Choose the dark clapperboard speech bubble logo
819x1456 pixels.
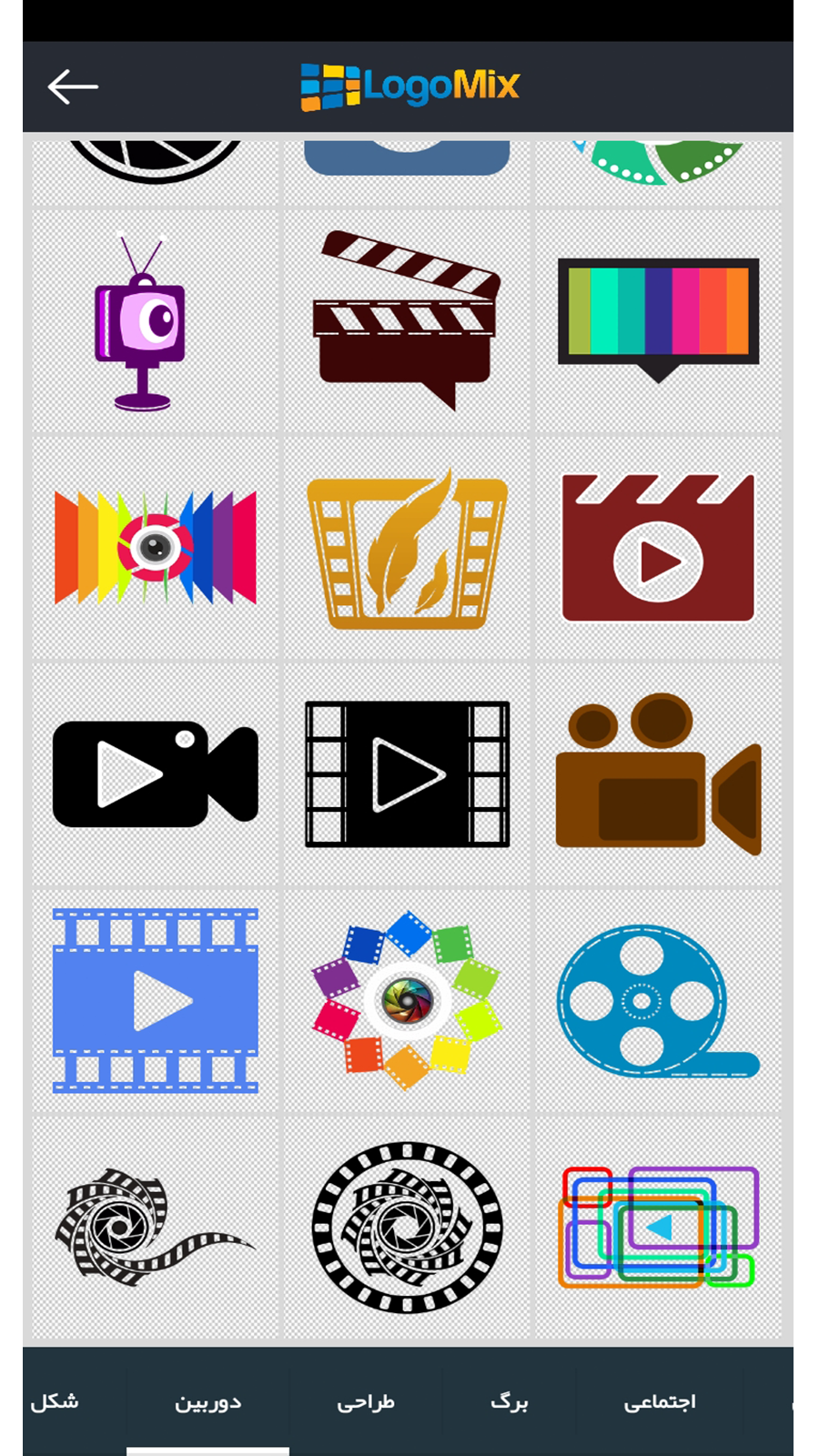click(x=407, y=320)
